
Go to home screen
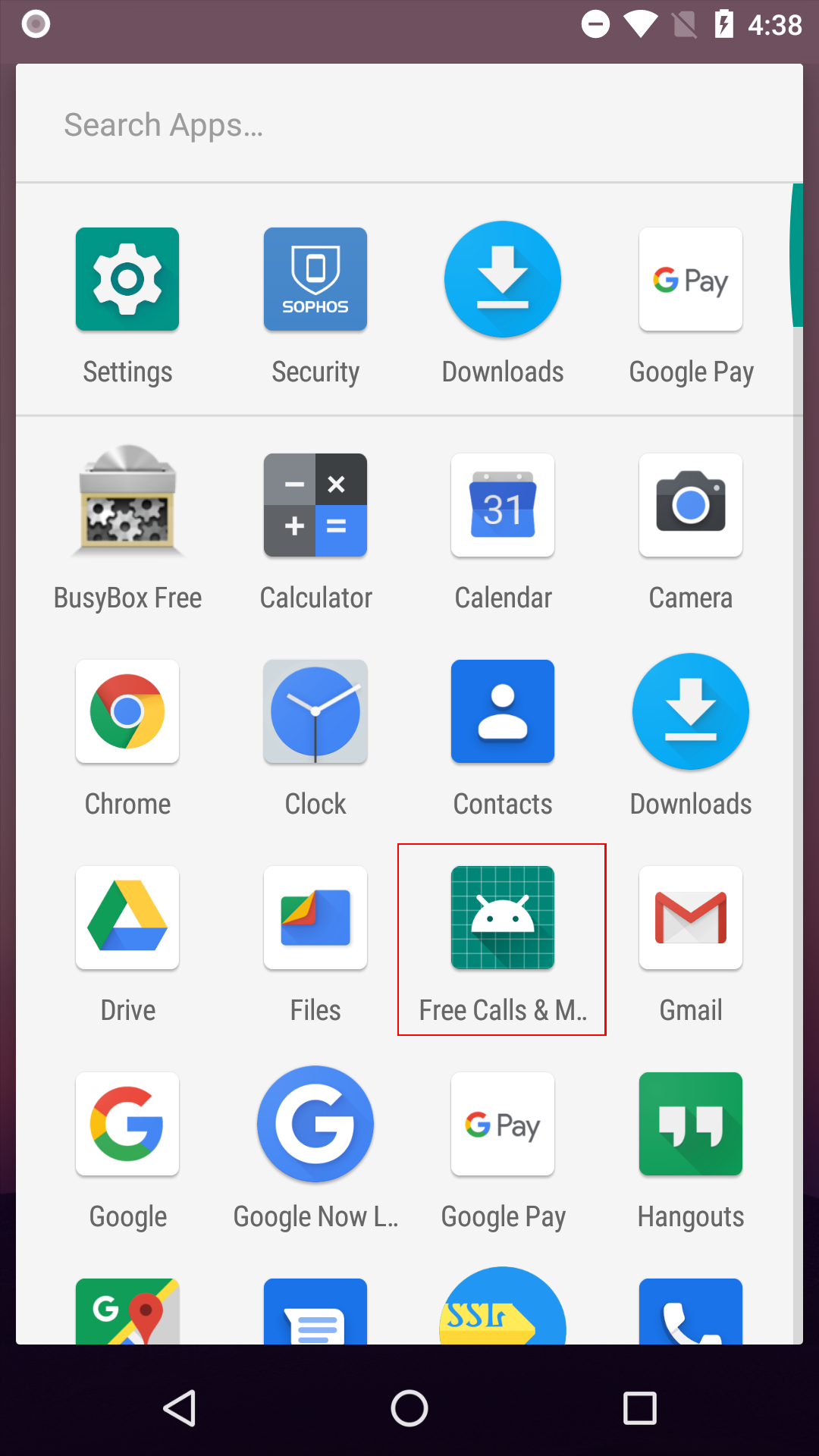409,1408
